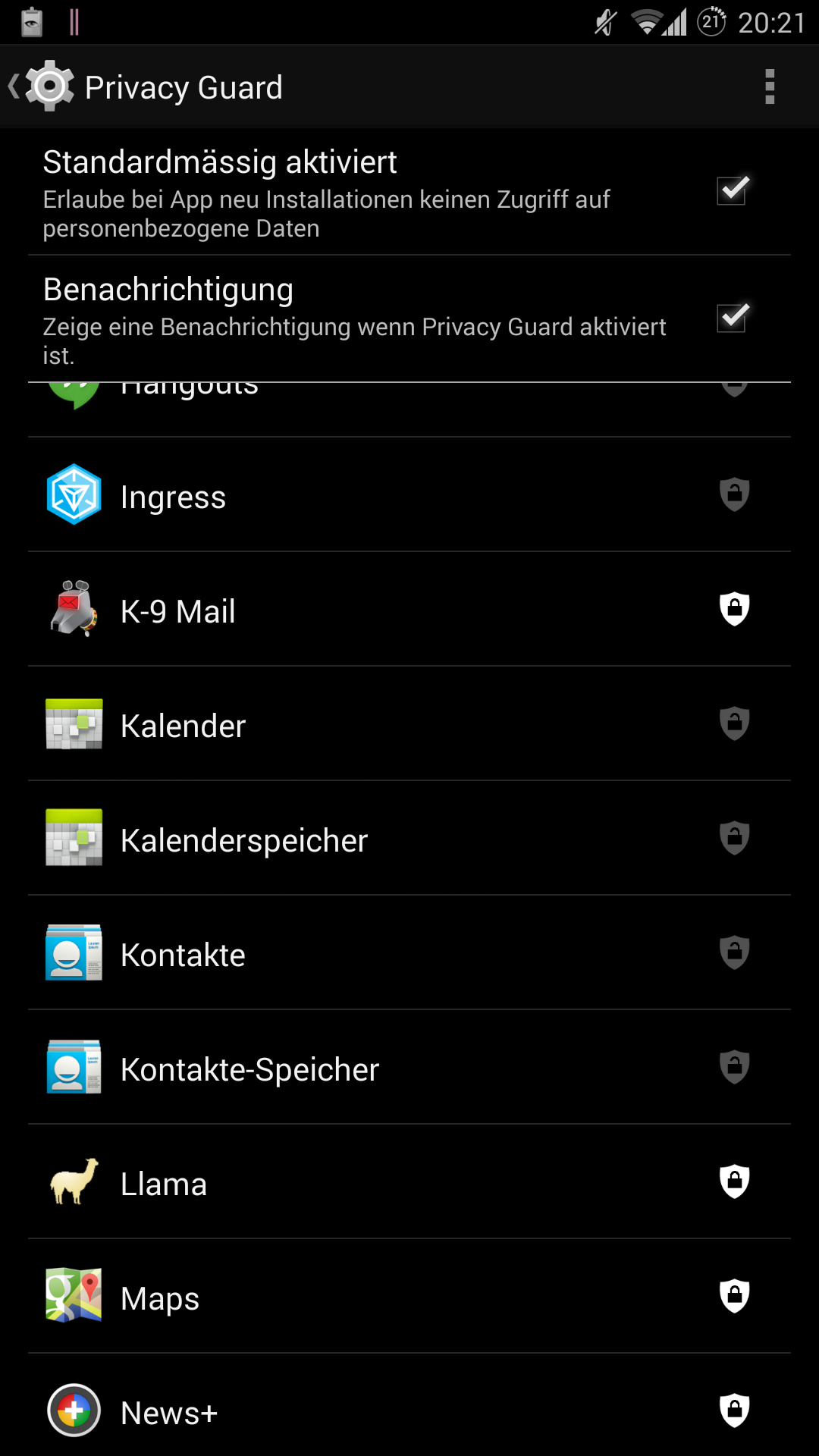Image resolution: width=819 pixels, height=1456 pixels.
Task: Tap the Kontakte app row
Action: (x=409, y=954)
